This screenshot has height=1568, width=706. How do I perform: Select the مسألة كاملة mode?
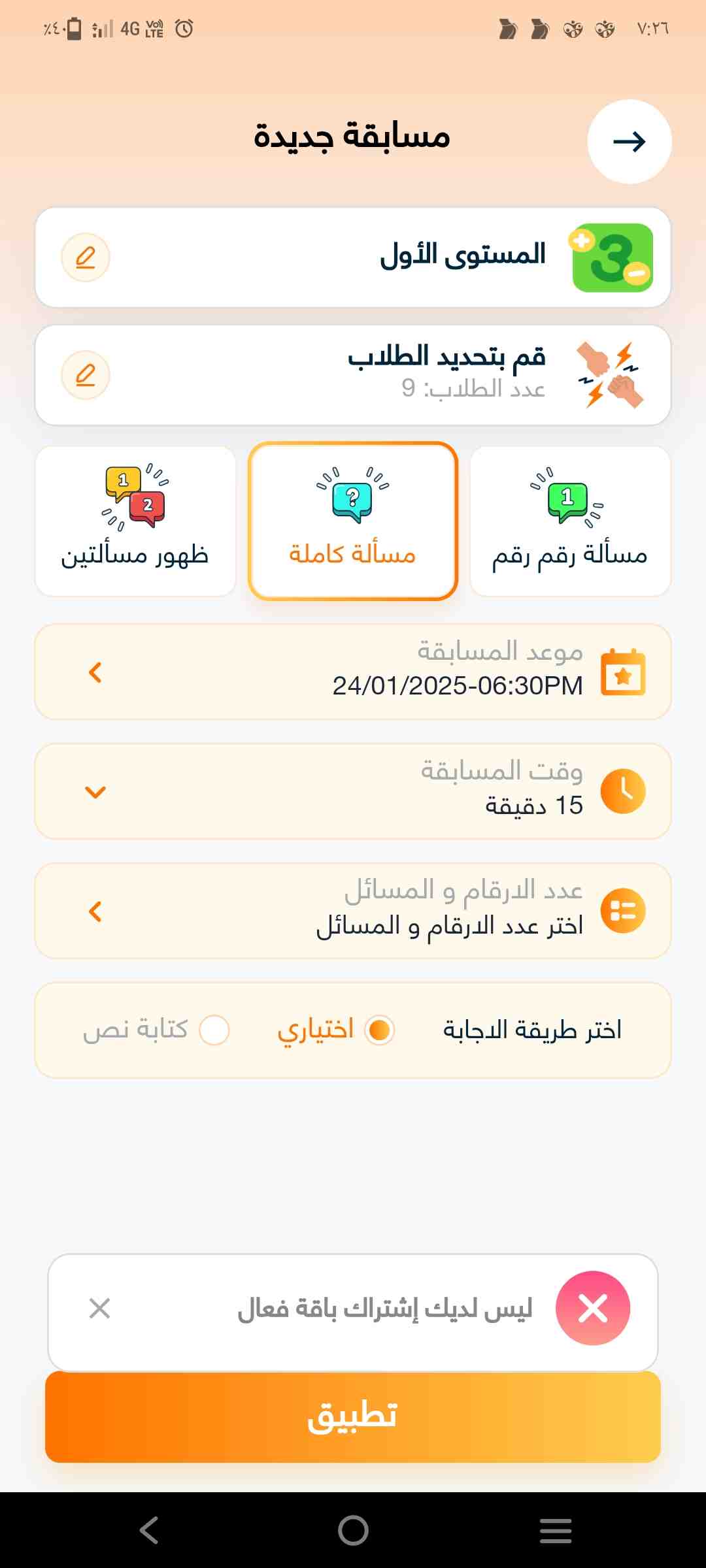coord(352,521)
